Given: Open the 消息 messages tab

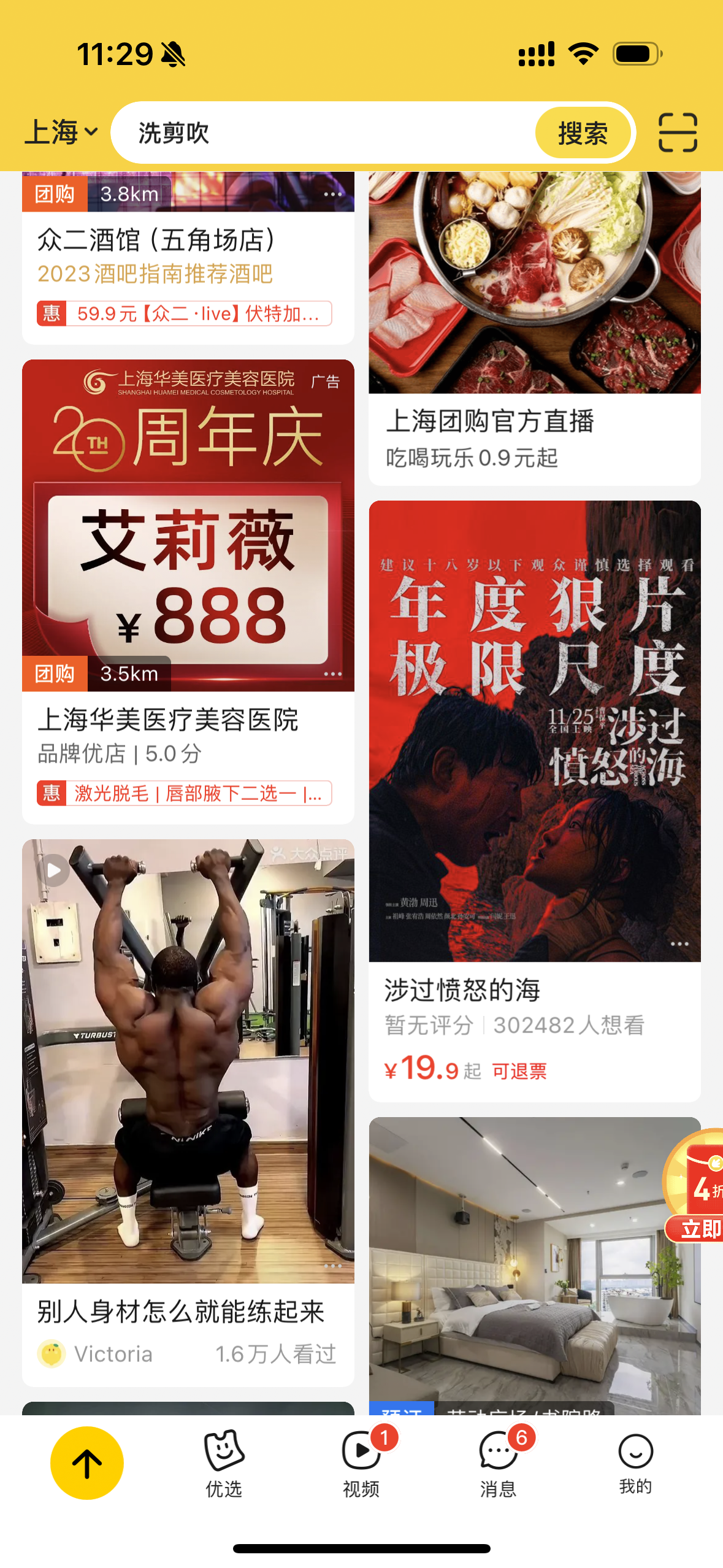Looking at the screenshot, I should [x=499, y=1464].
